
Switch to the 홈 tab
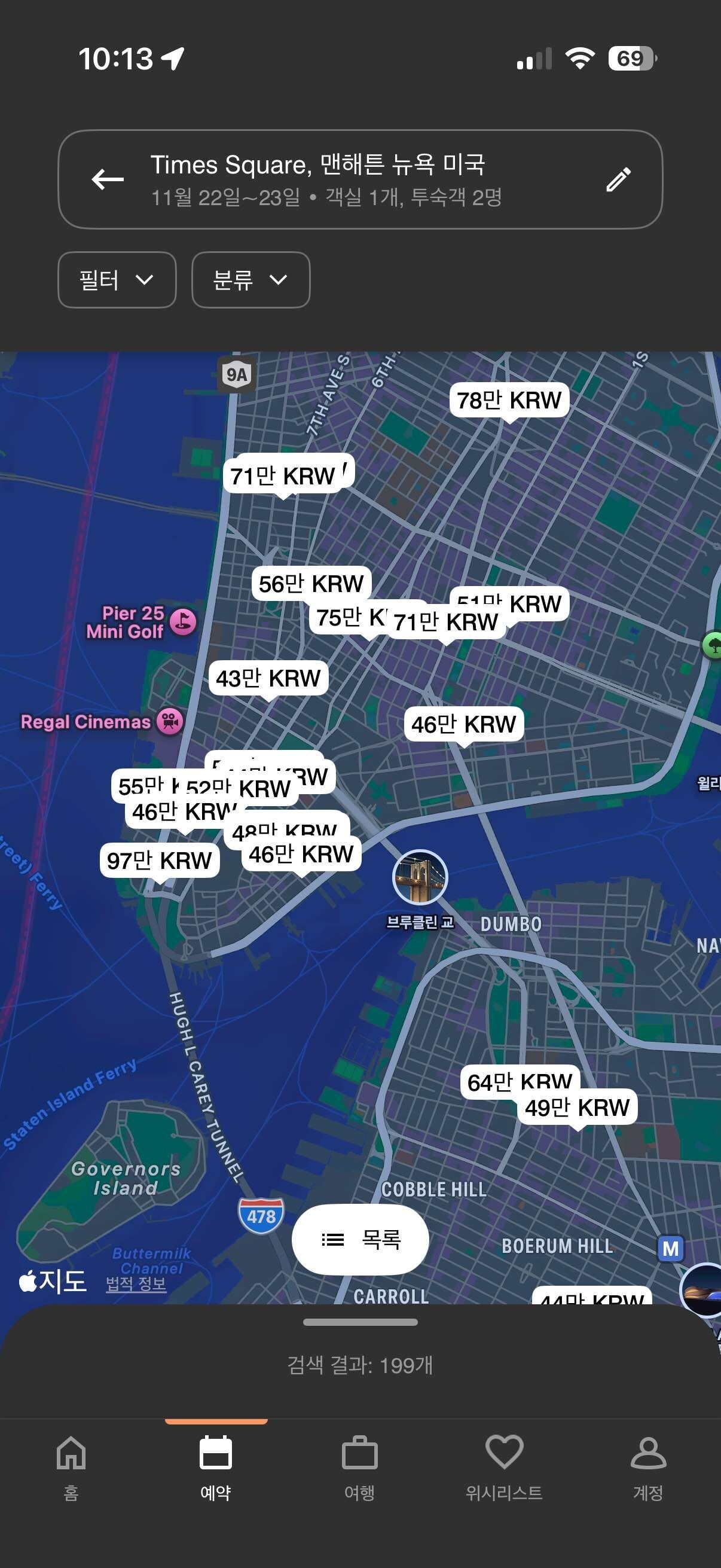tap(71, 1467)
